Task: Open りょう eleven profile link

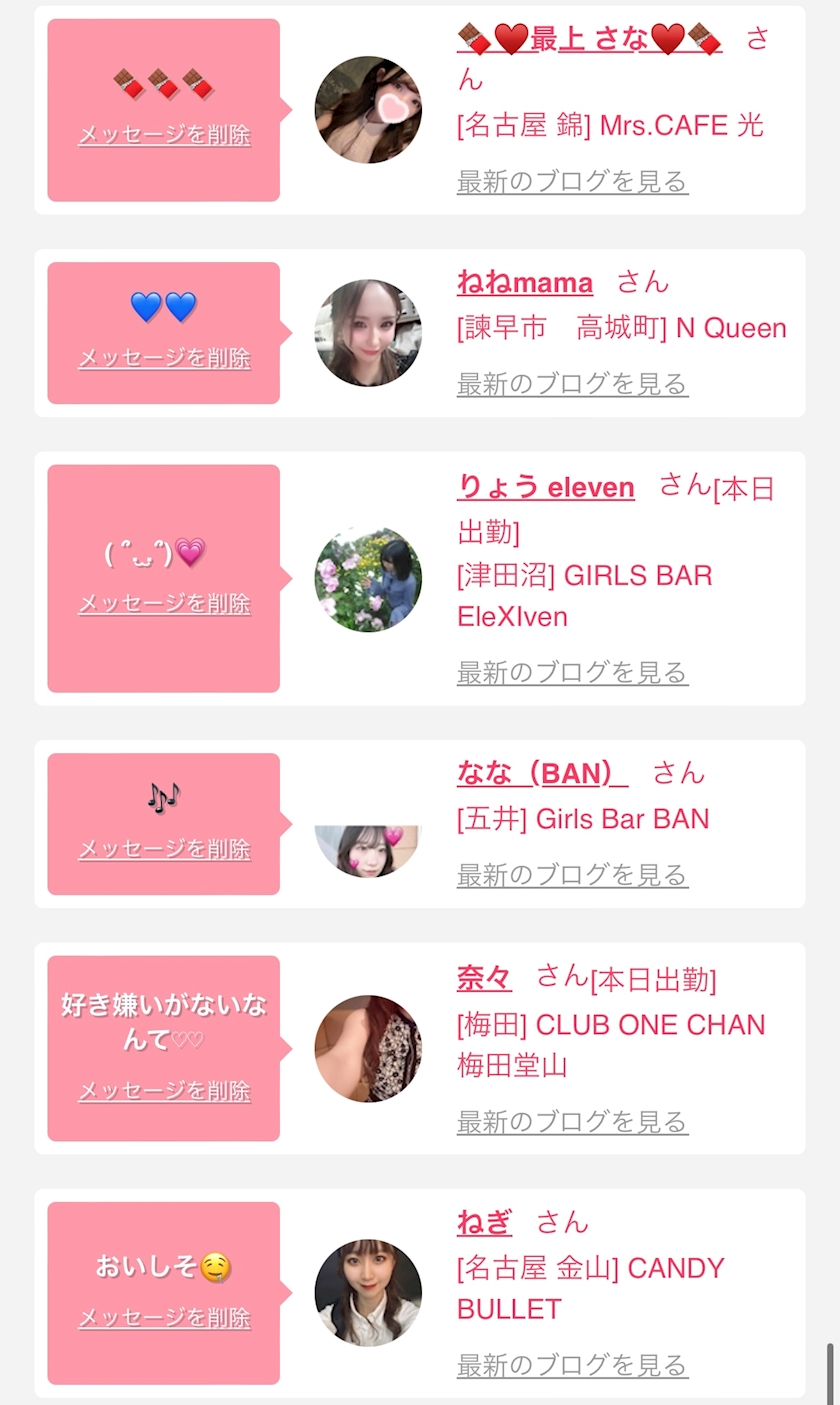Action: 546,487
